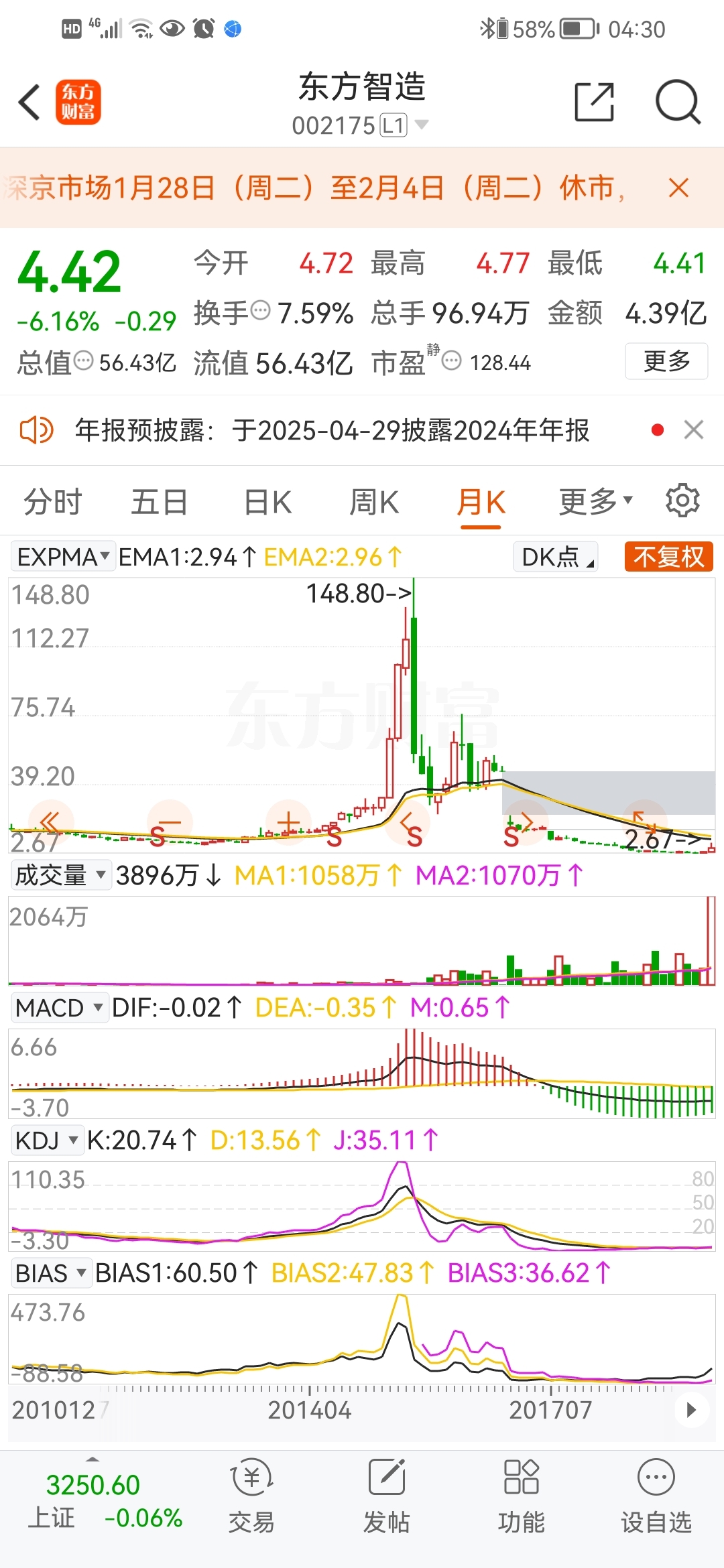Switch to the 五日 chart tab
The height and width of the screenshot is (1568, 724).
(159, 501)
